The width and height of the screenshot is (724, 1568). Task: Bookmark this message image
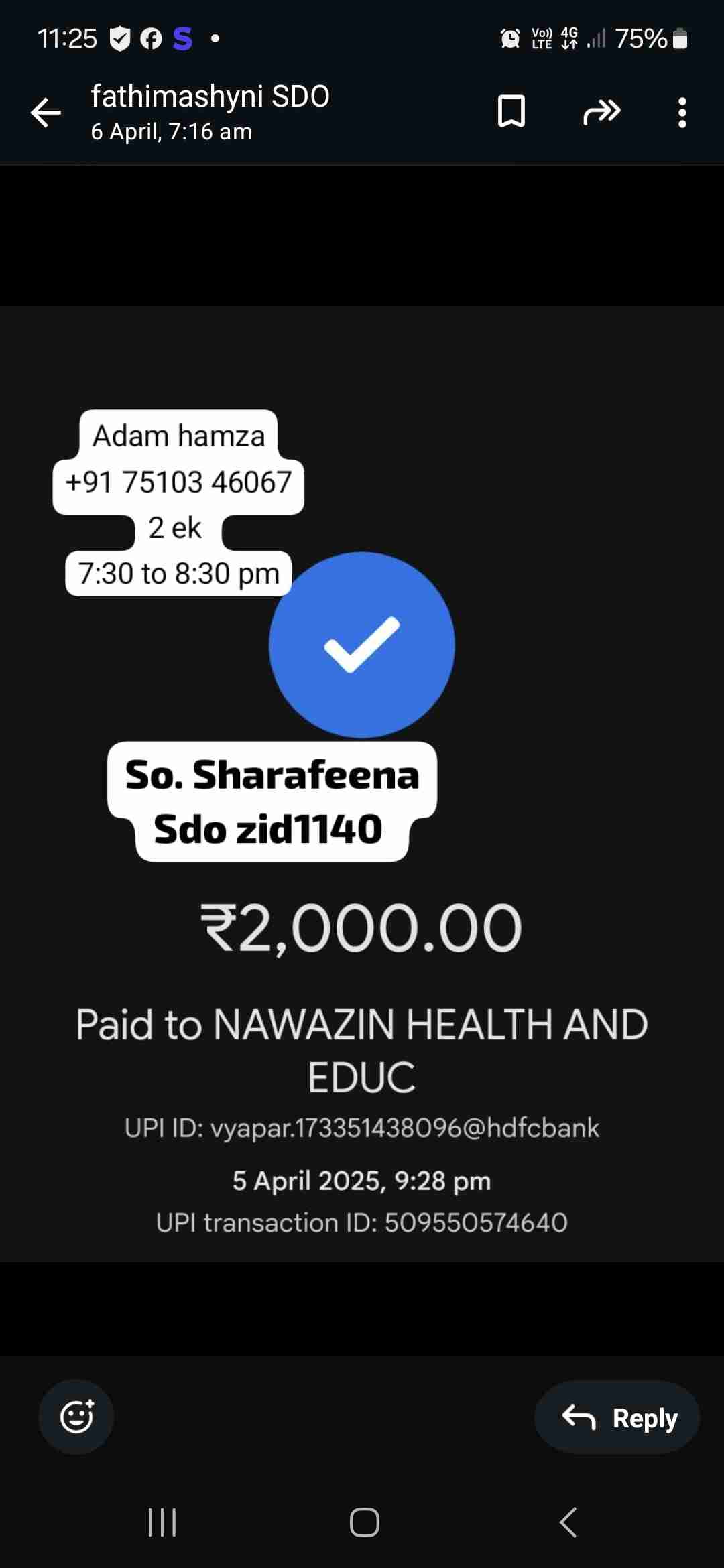[x=511, y=112]
